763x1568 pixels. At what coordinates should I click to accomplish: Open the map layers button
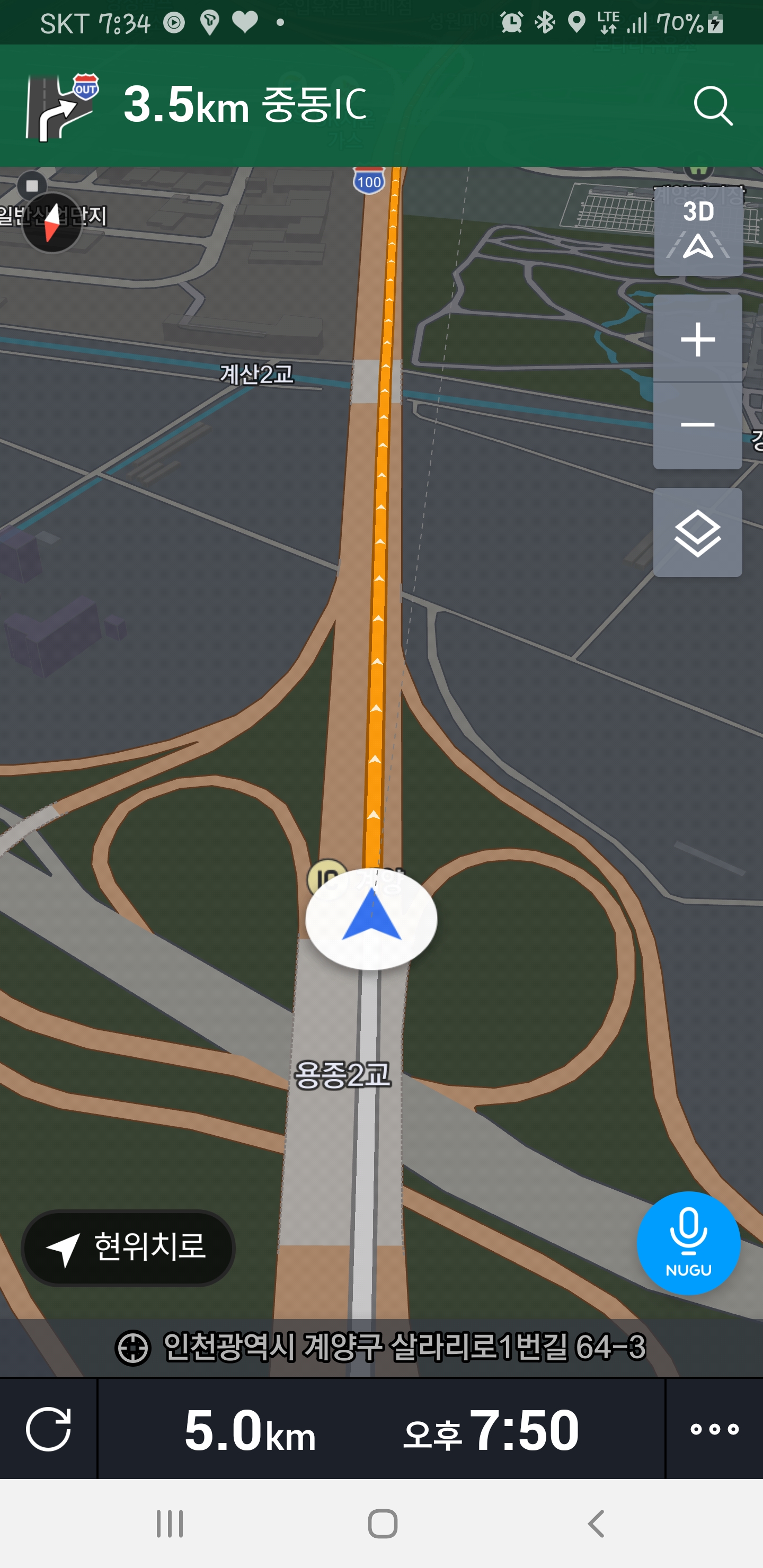697,532
